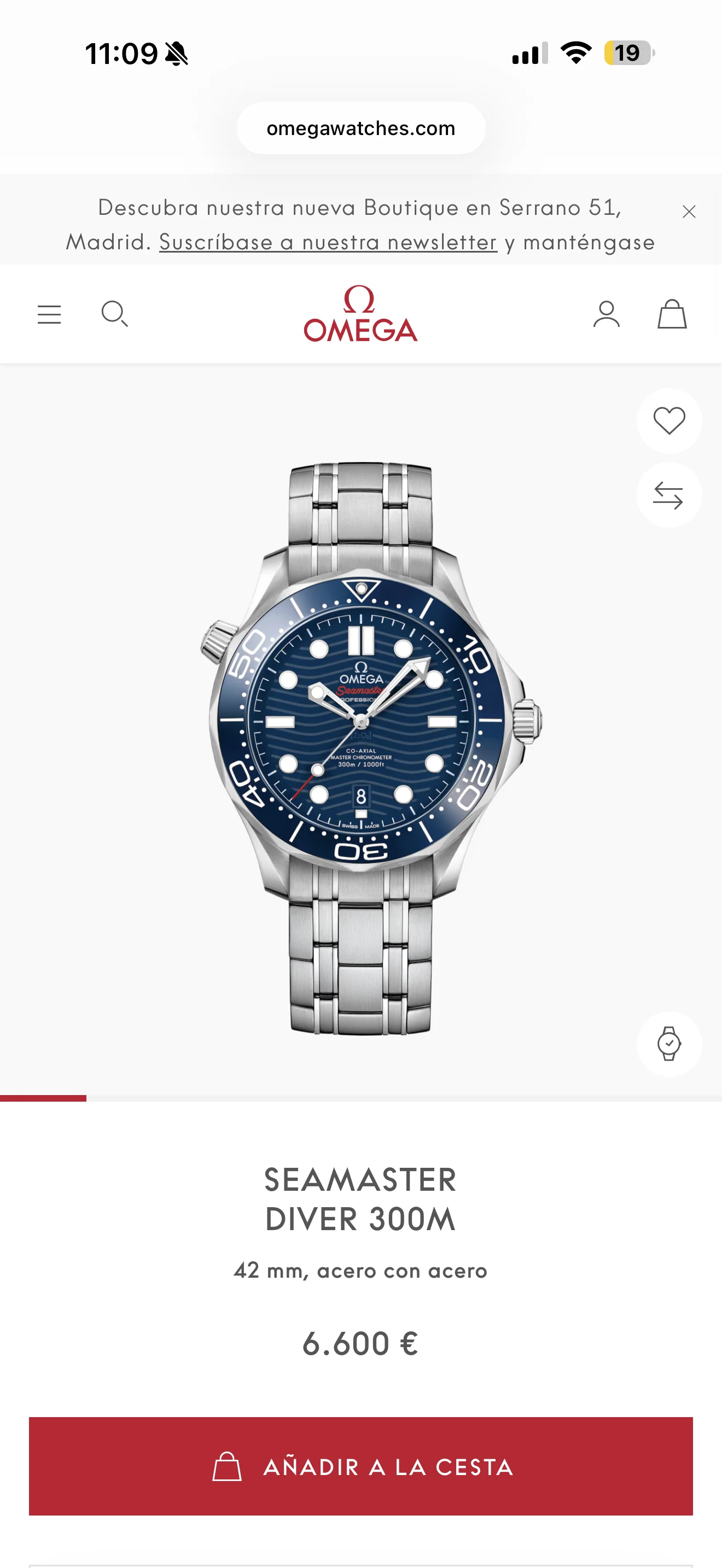Image resolution: width=722 pixels, height=1568 pixels.
Task: Open the virtual try-on watch icon
Action: click(x=669, y=1044)
